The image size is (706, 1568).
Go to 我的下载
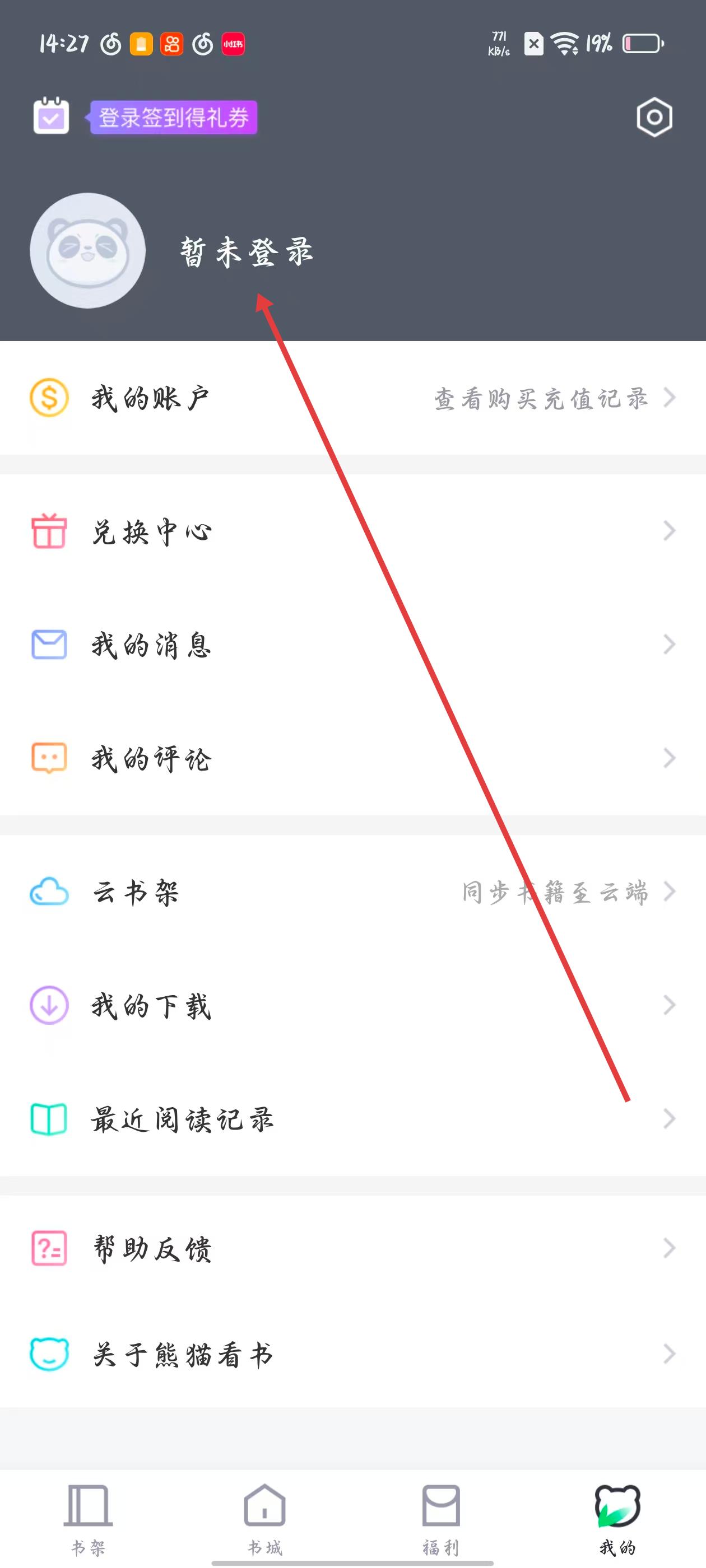[352, 1006]
